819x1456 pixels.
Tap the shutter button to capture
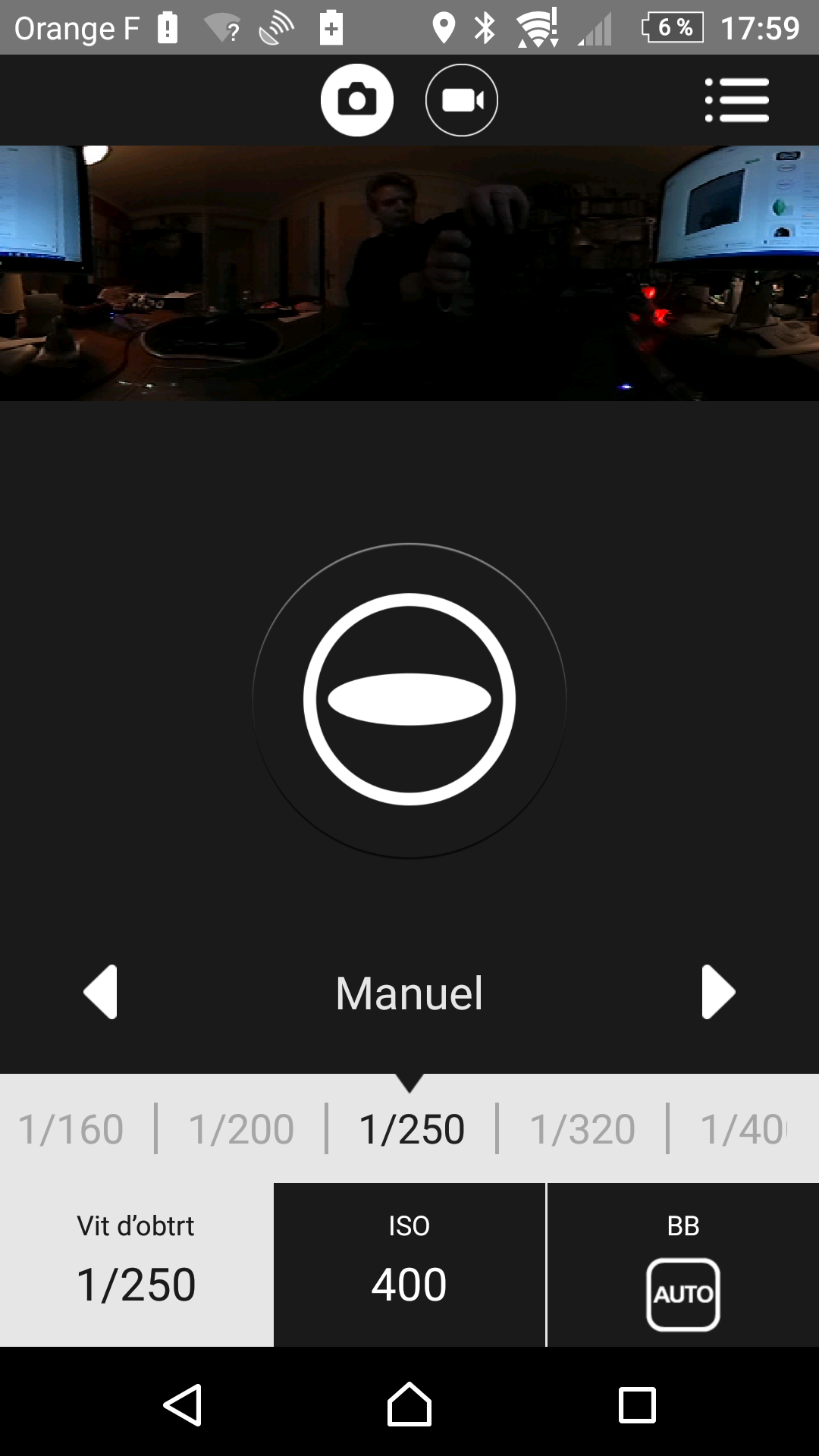409,699
